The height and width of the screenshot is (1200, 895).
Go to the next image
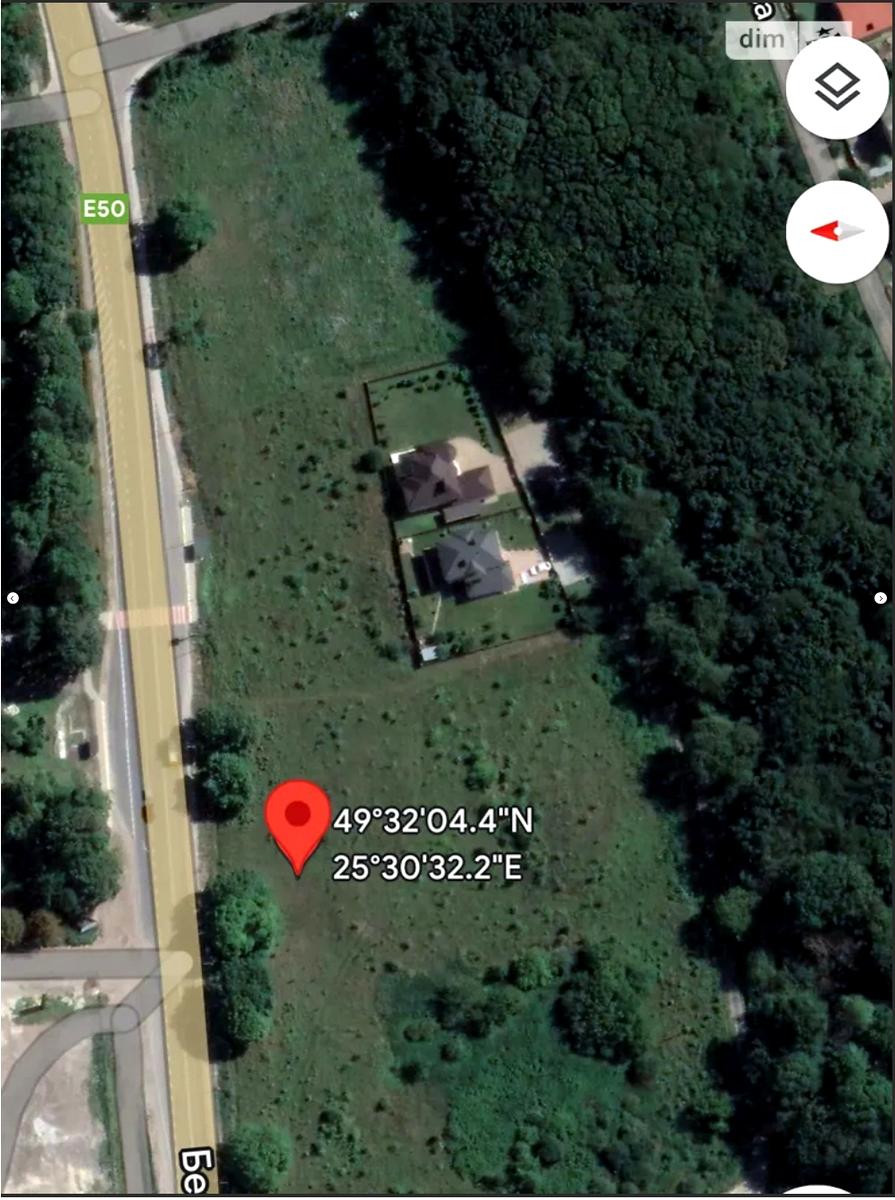[881, 598]
